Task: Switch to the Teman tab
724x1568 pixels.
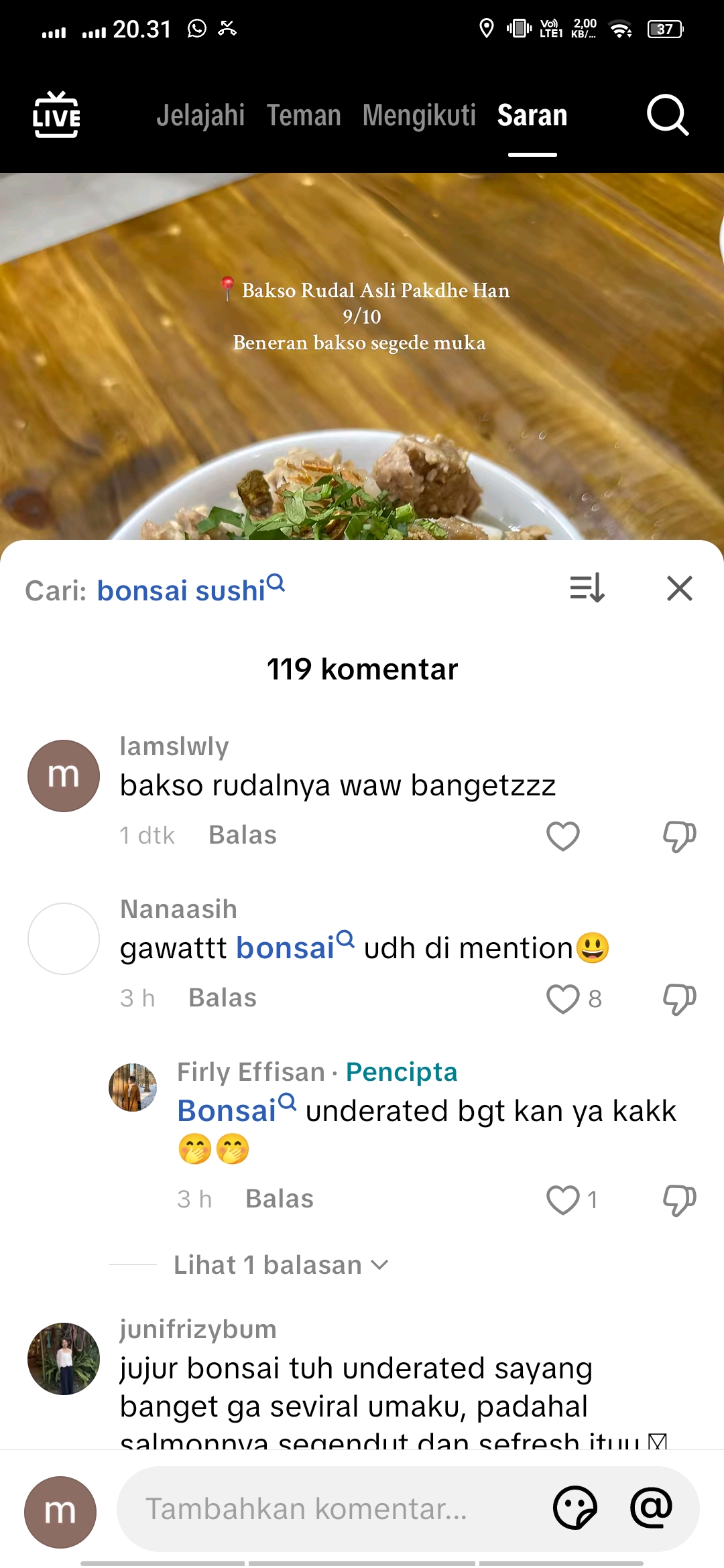Action: (x=304, y=115)
